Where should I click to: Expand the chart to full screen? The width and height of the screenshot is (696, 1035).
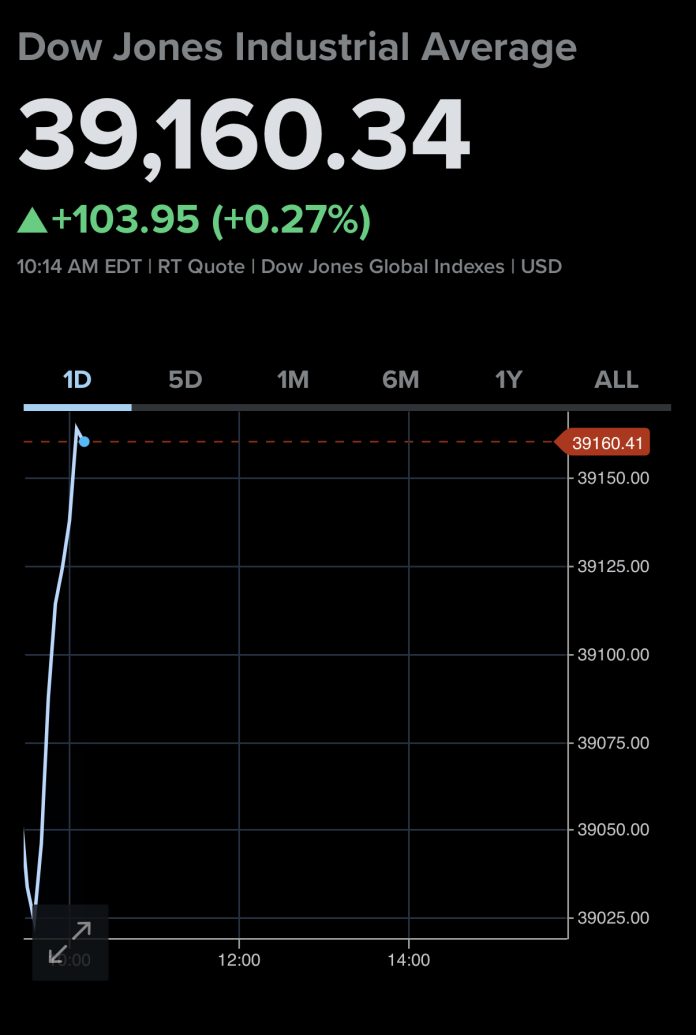click(x=70, y=942)
